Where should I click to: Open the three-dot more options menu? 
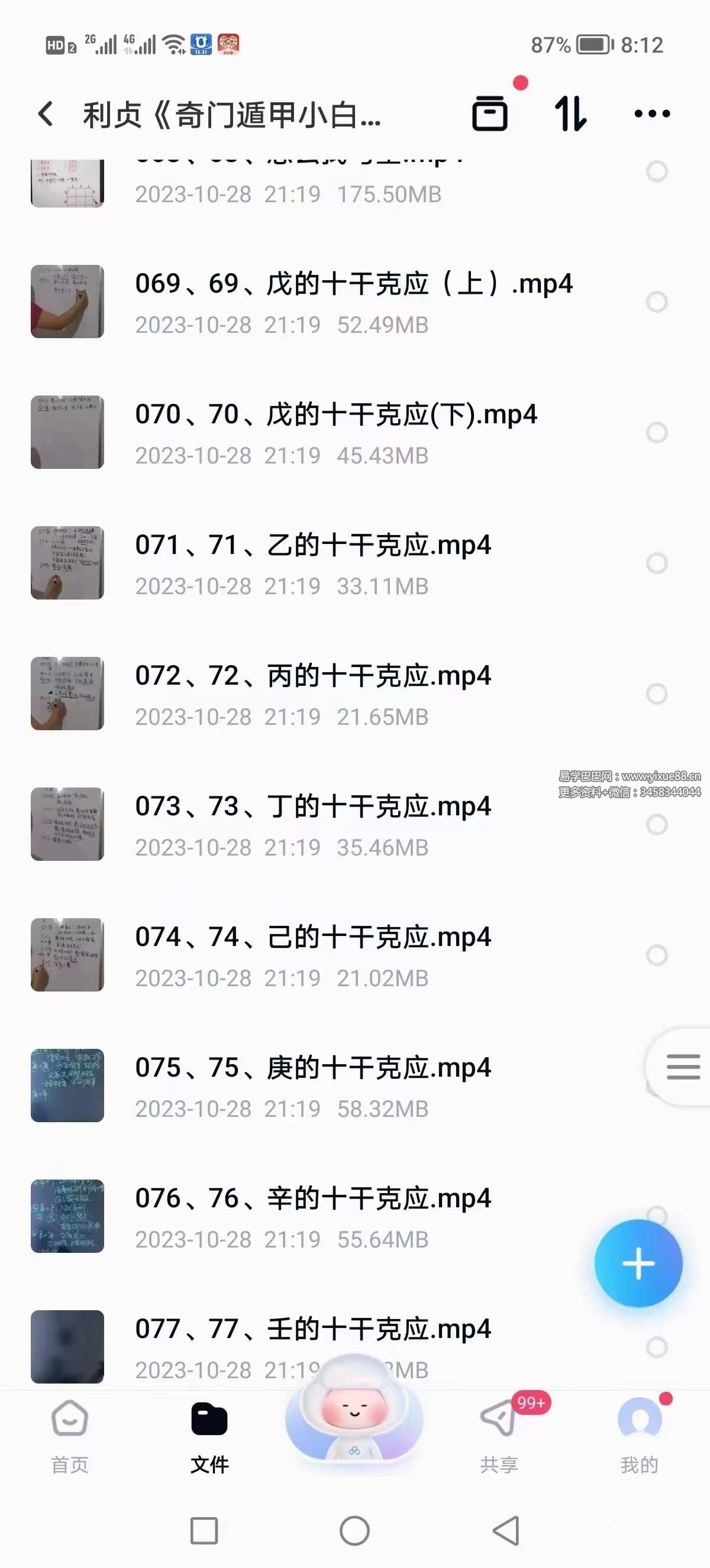pyautogui.click(x=652, y=113)
